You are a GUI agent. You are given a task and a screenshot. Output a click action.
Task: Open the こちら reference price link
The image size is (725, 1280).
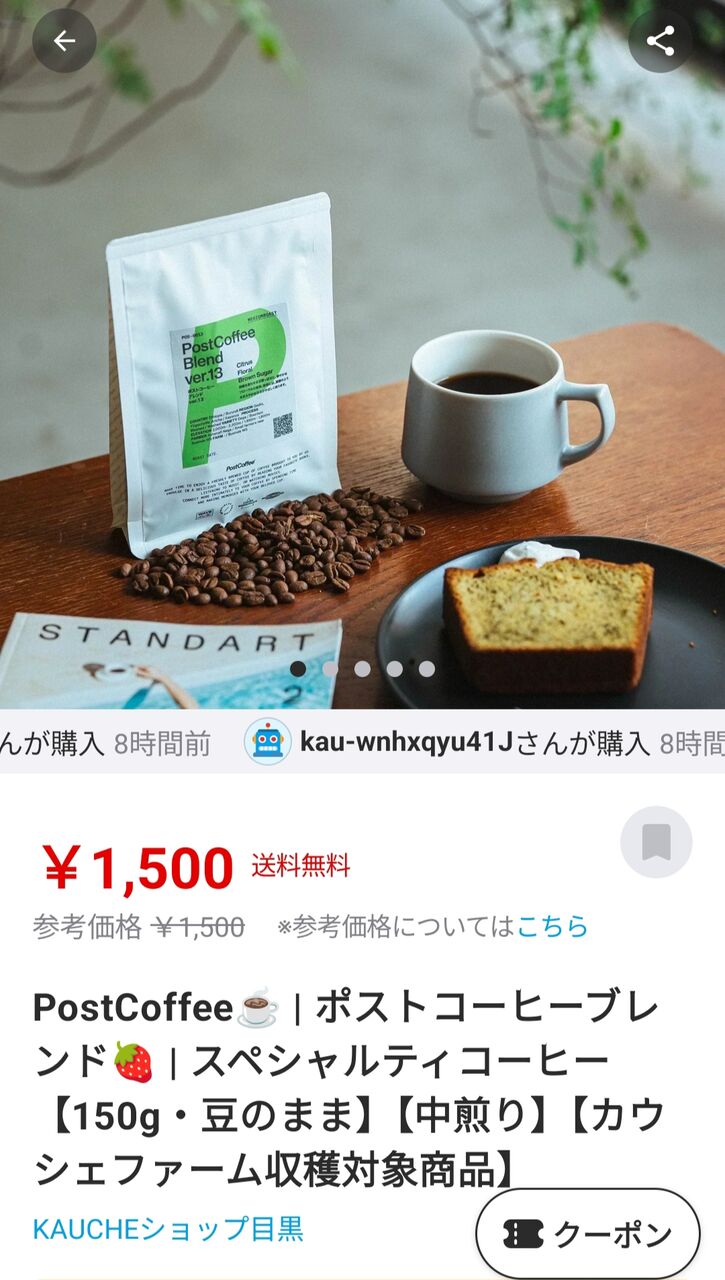coord(552,927)
